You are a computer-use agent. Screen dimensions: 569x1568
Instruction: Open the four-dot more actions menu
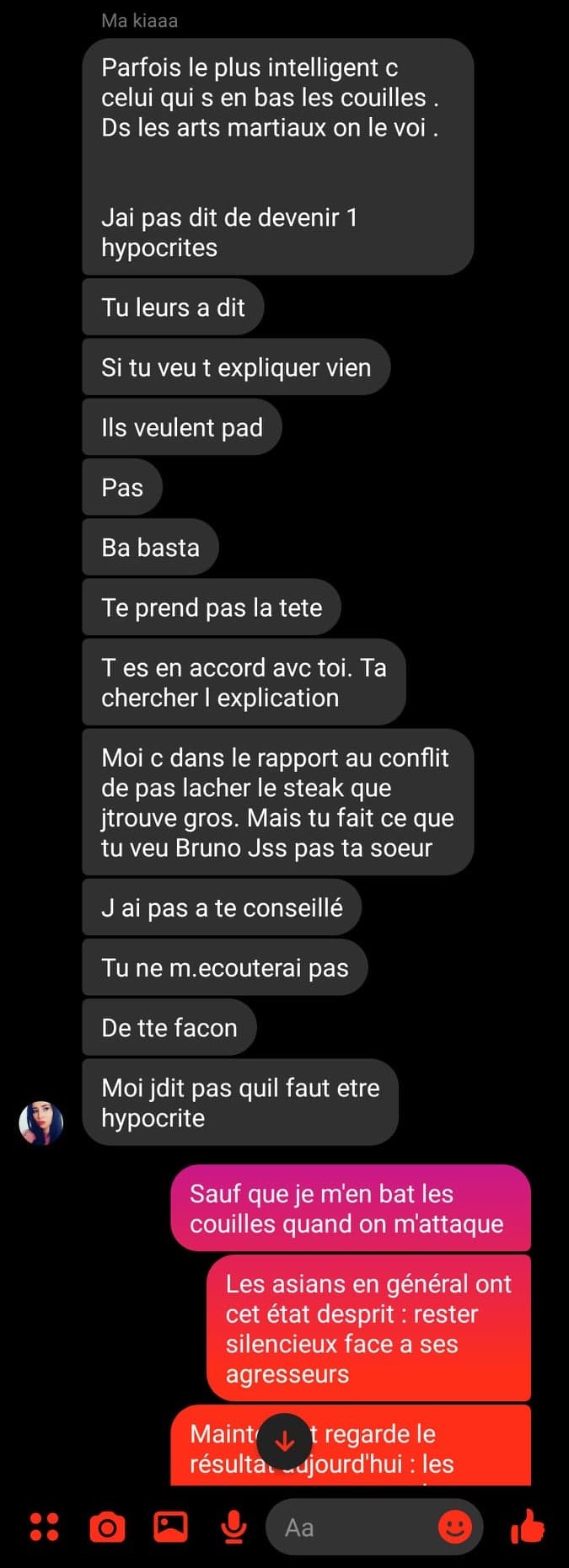click(44, 1527)
